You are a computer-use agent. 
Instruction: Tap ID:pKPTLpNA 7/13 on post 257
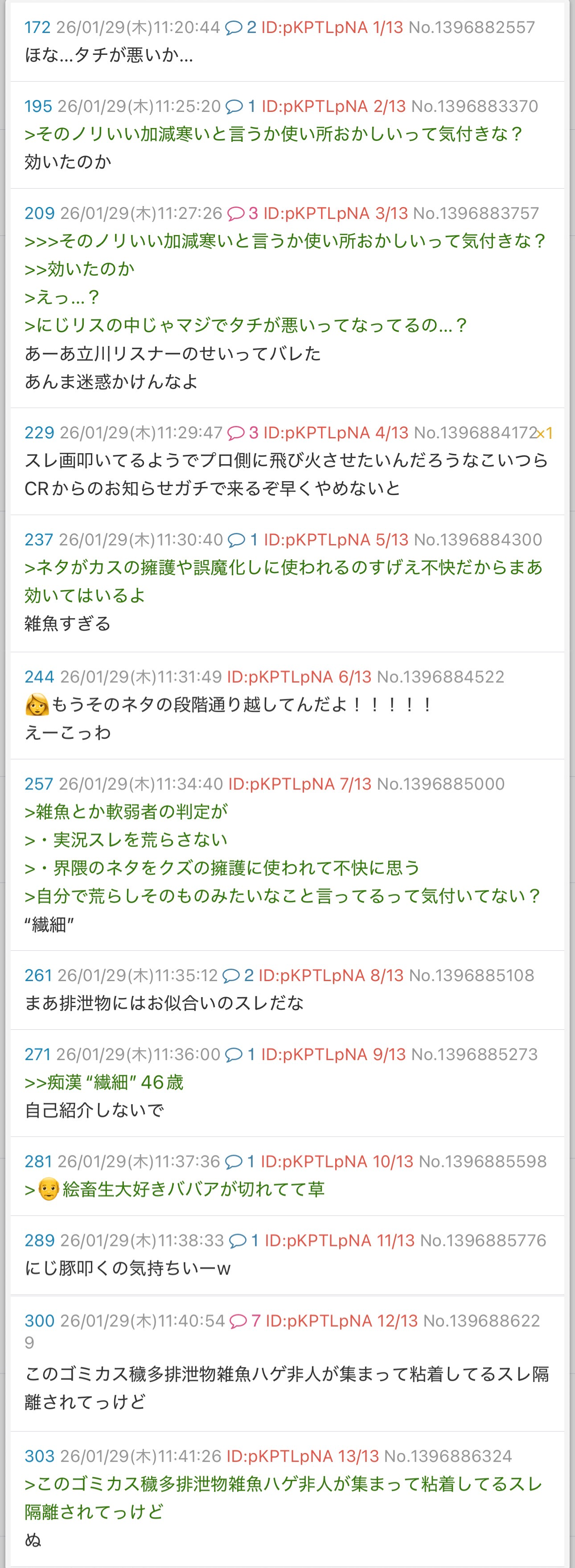[300, 784]
